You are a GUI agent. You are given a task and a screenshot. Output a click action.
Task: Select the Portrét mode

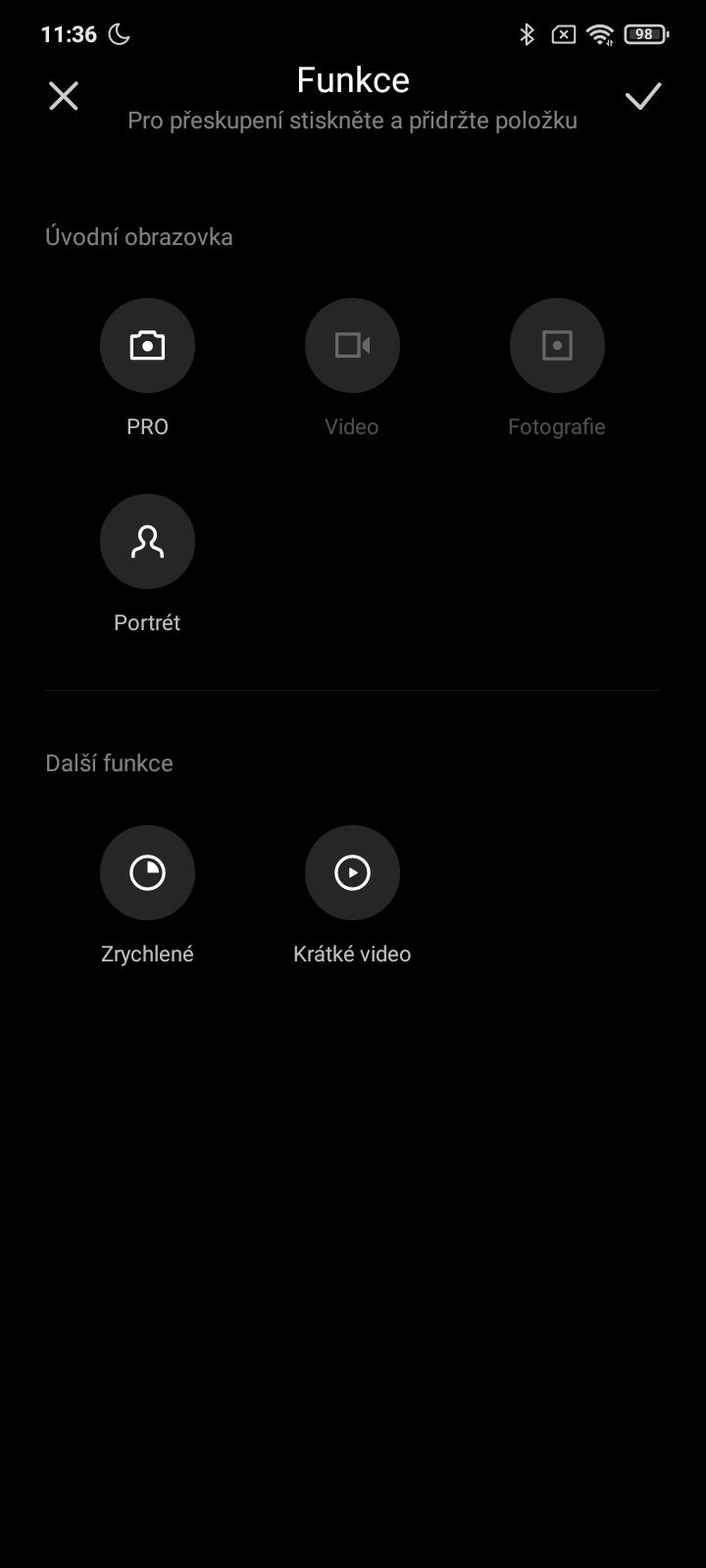(147, 542)
